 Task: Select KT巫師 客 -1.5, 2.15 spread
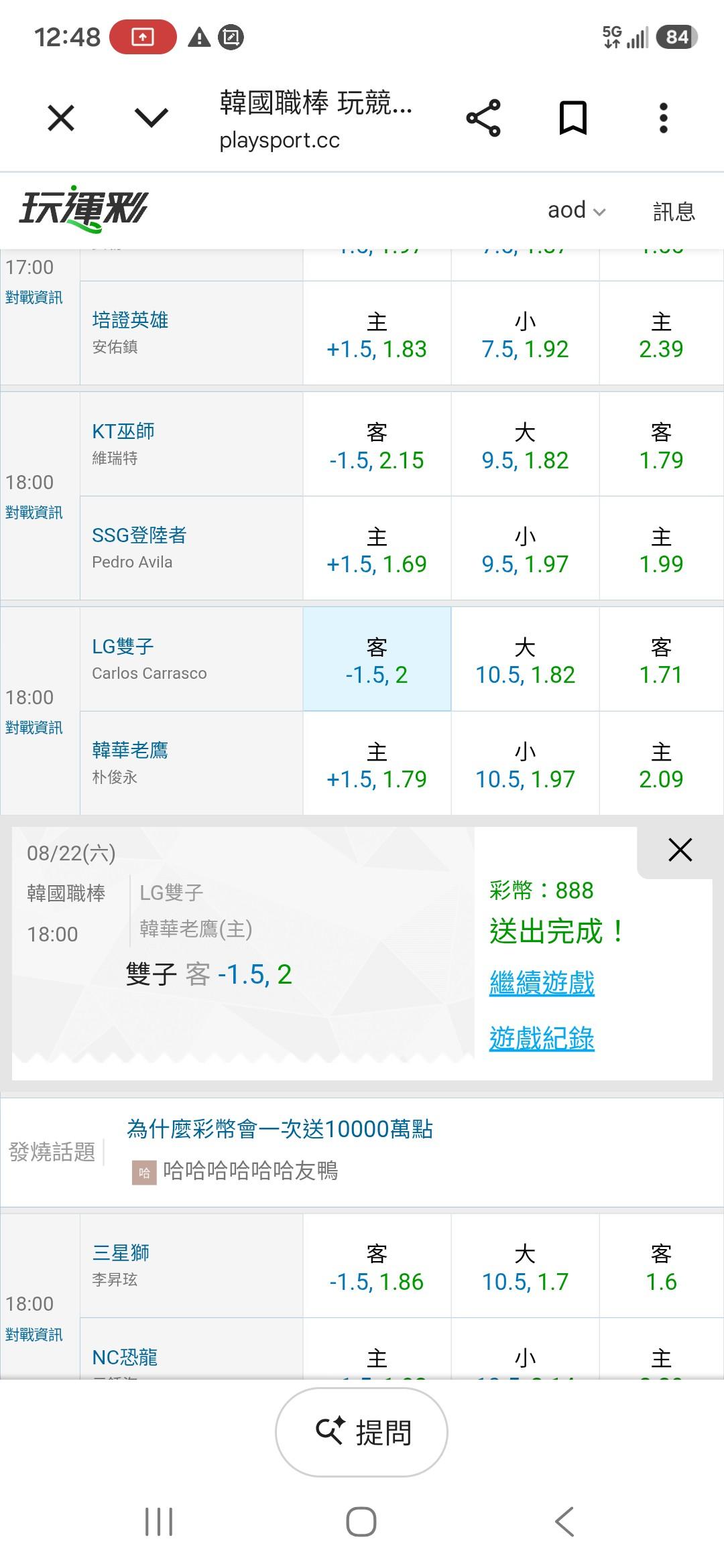(377, 444)
